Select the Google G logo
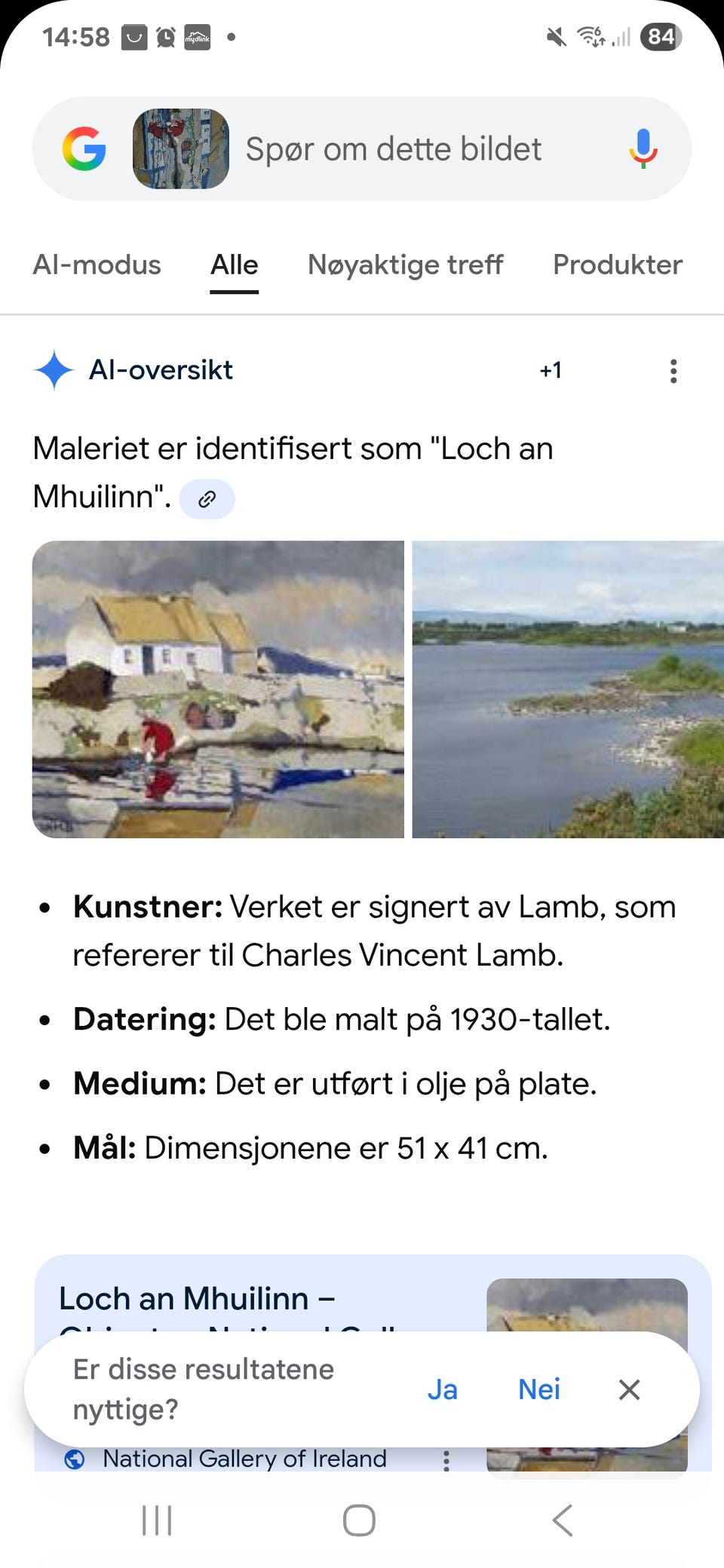This screenshot has width=724, height=1568. (x=85, y=149)
